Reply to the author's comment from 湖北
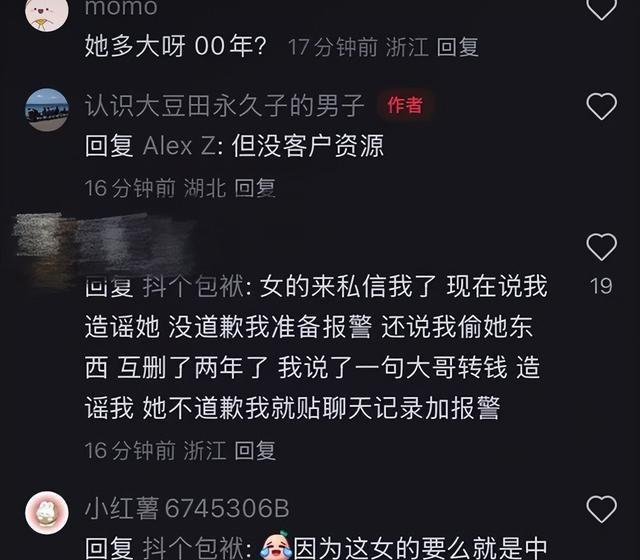The image size is (640, 560). point(255,187)
